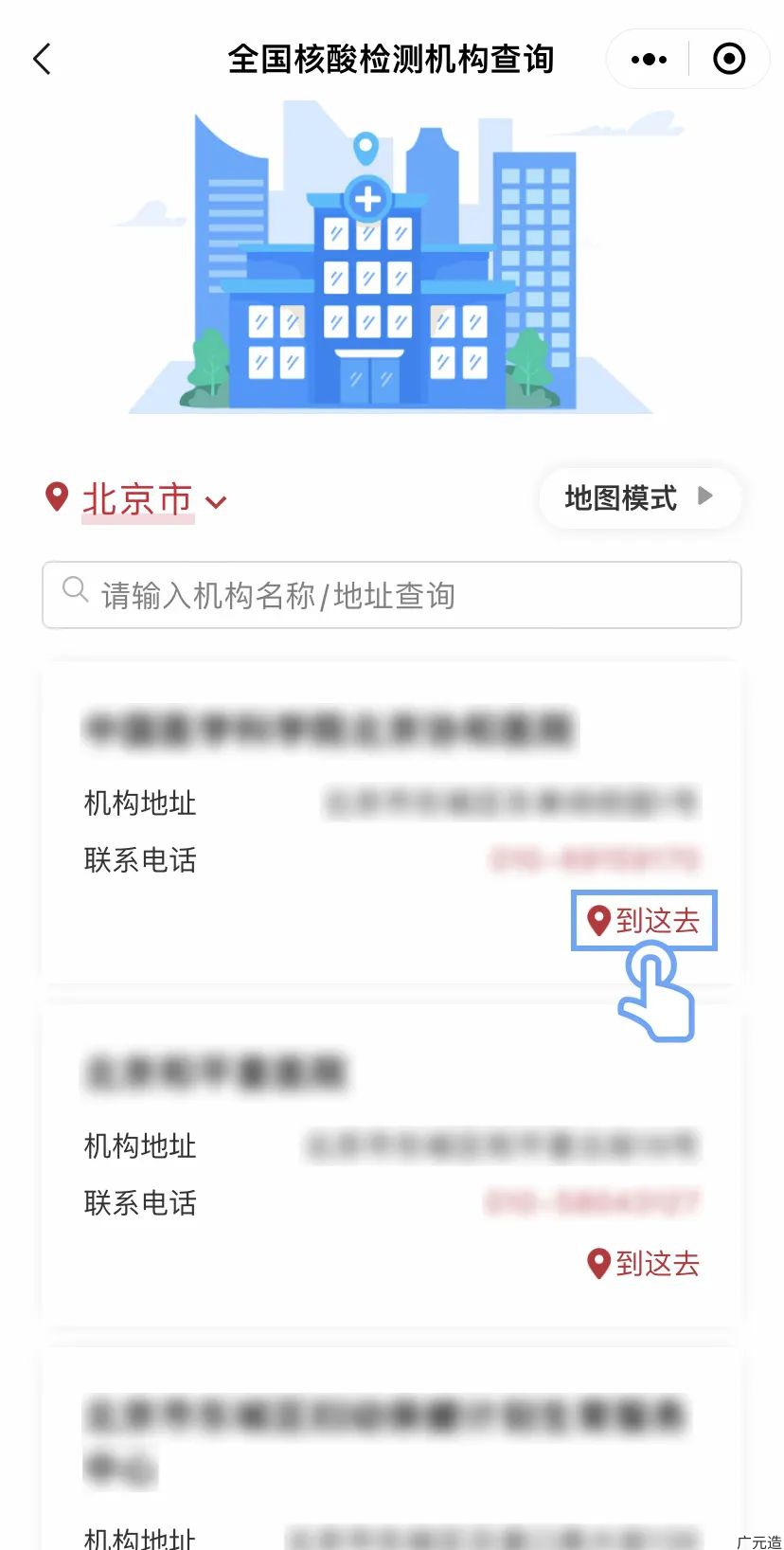Close the mini program via the circle icon

coord(728,60)
